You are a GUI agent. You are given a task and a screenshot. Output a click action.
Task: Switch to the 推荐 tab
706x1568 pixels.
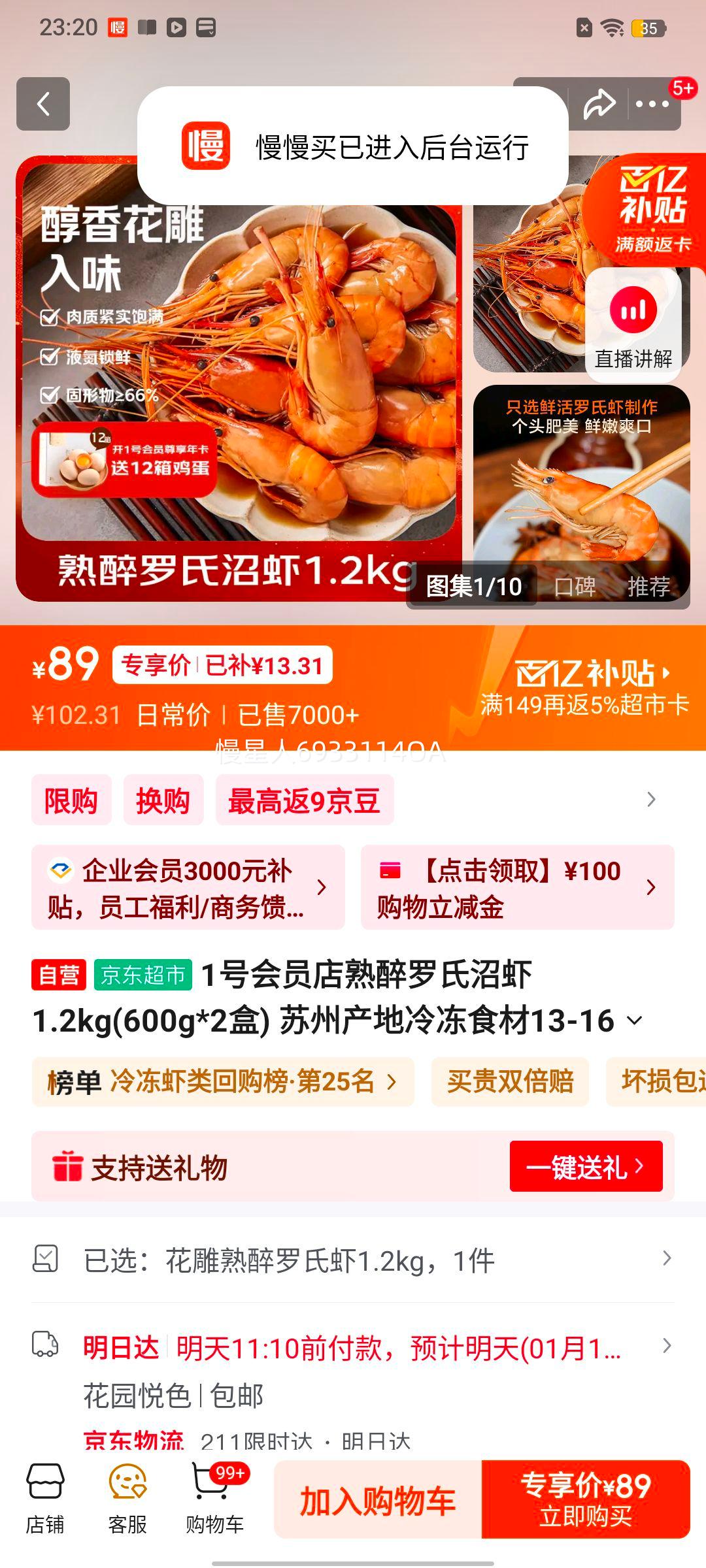(x=650, y=586)
